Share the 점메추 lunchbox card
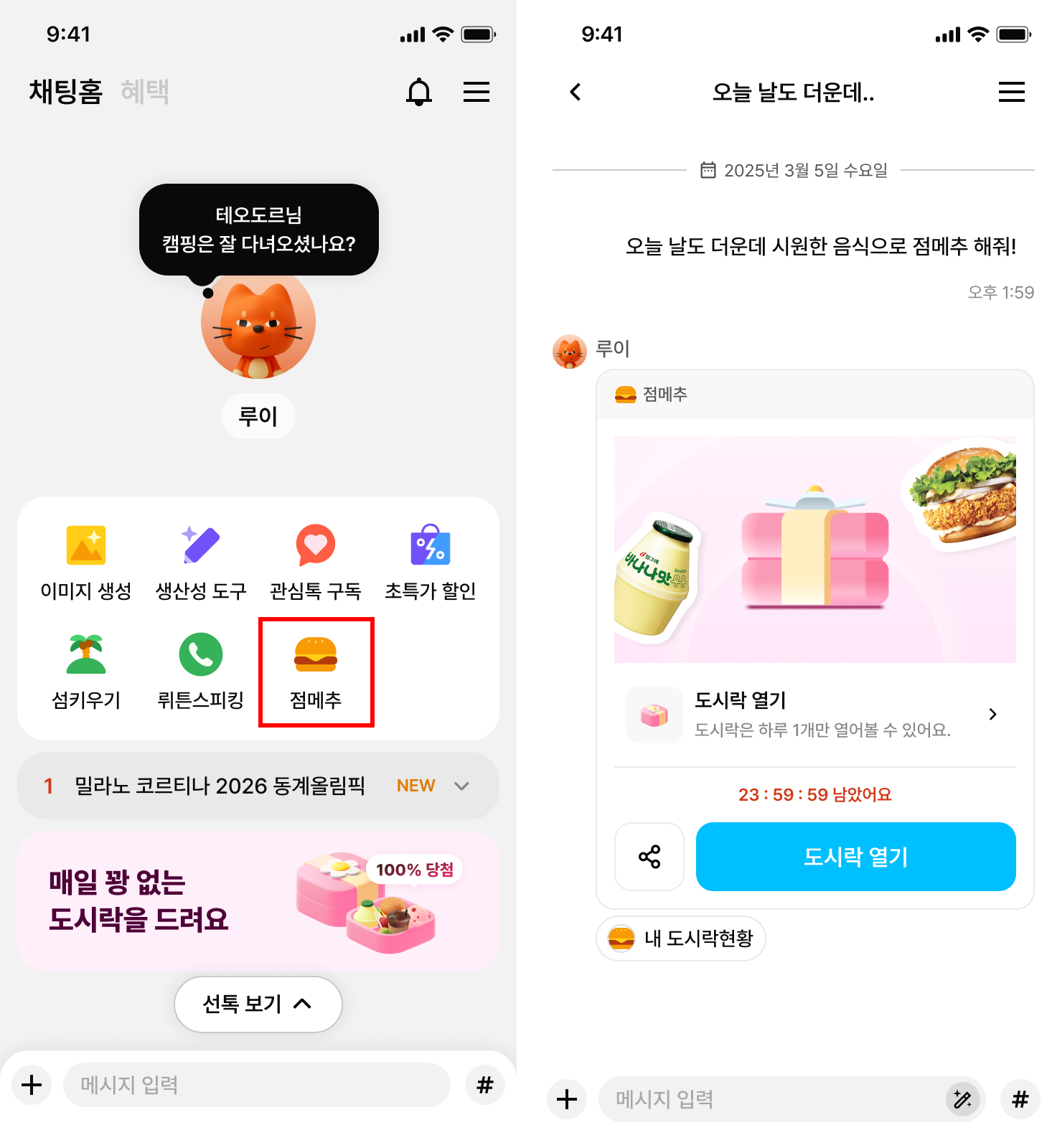Screen dimensions: 1052x1148 tap(649, 857)
